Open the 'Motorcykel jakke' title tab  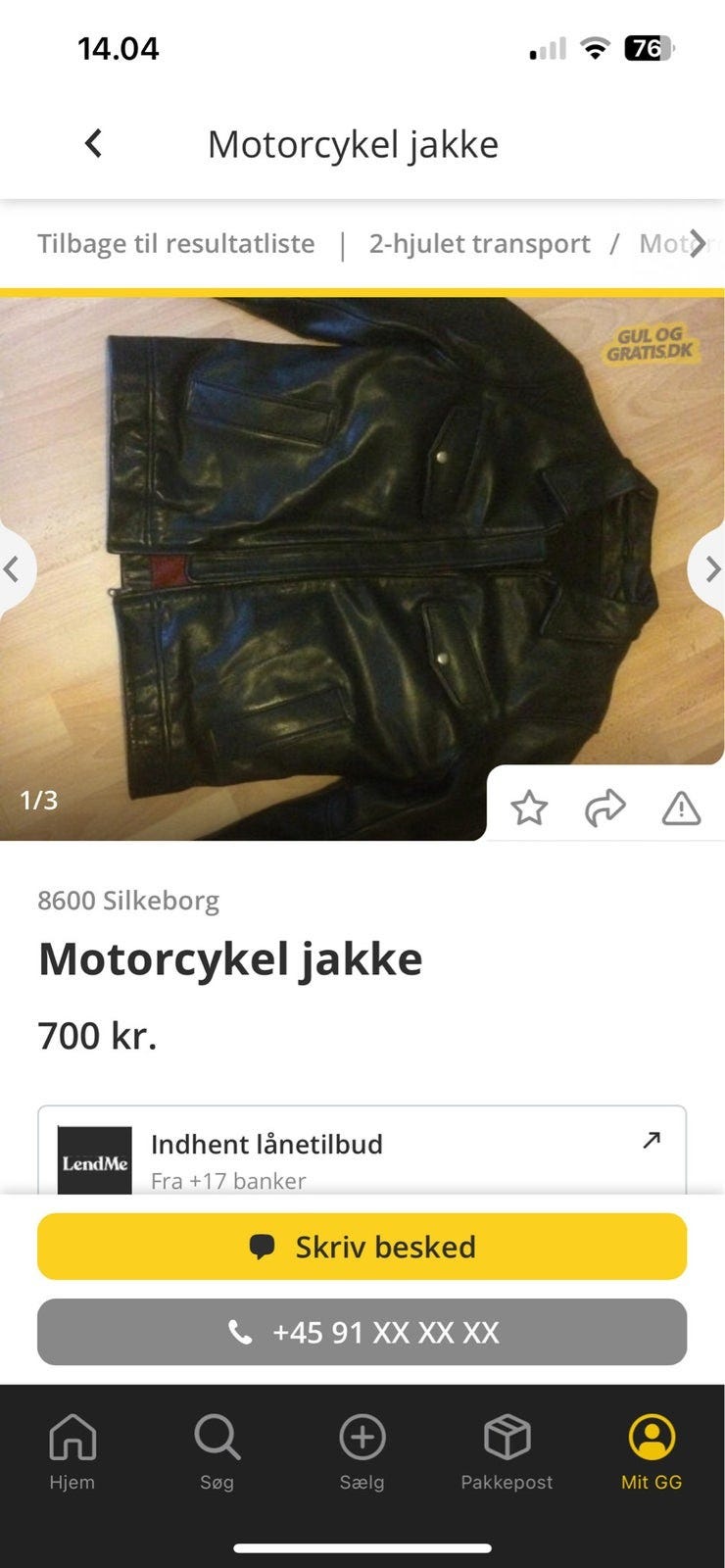353,143
